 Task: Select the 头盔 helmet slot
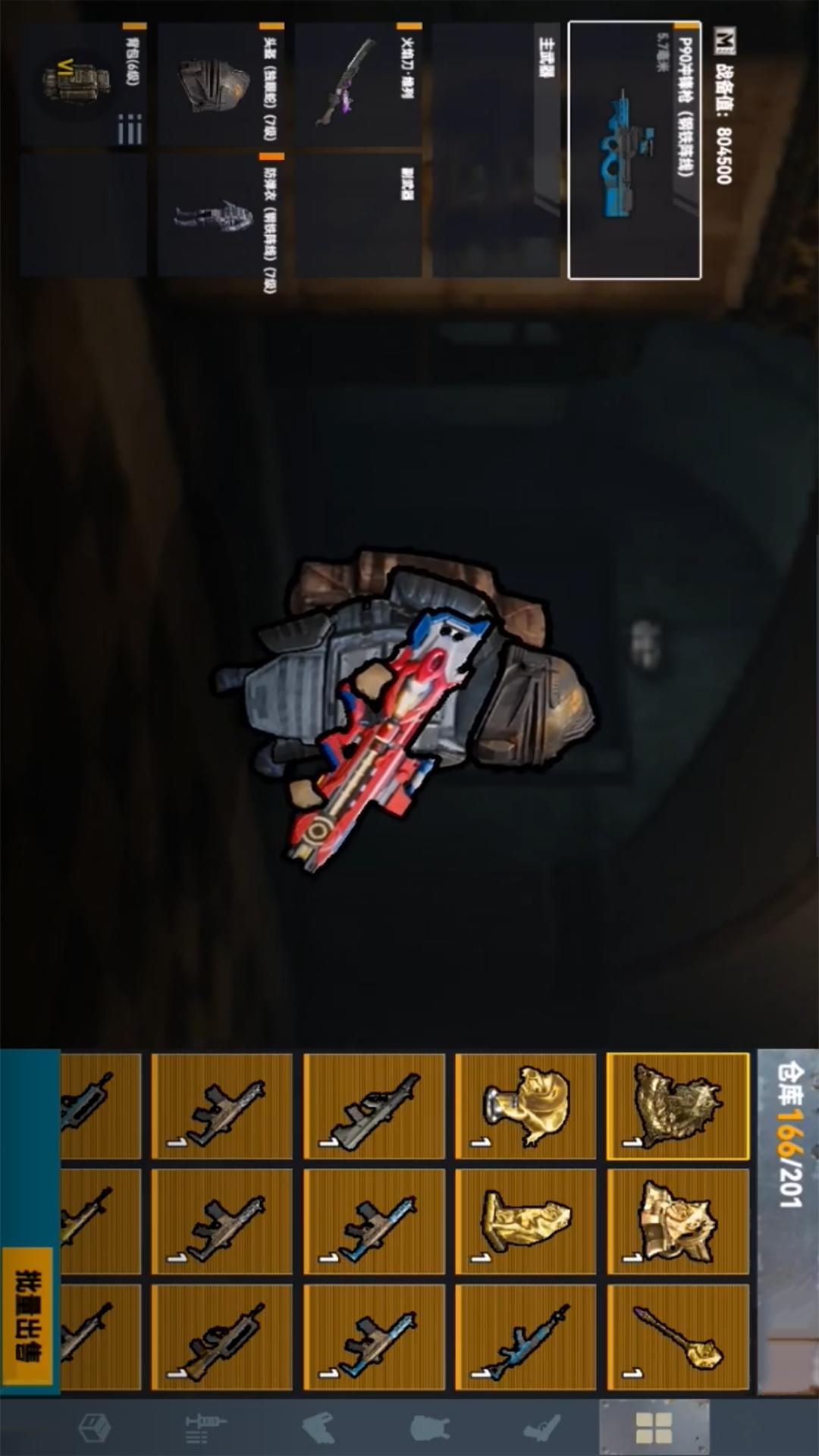coord(221,83)
